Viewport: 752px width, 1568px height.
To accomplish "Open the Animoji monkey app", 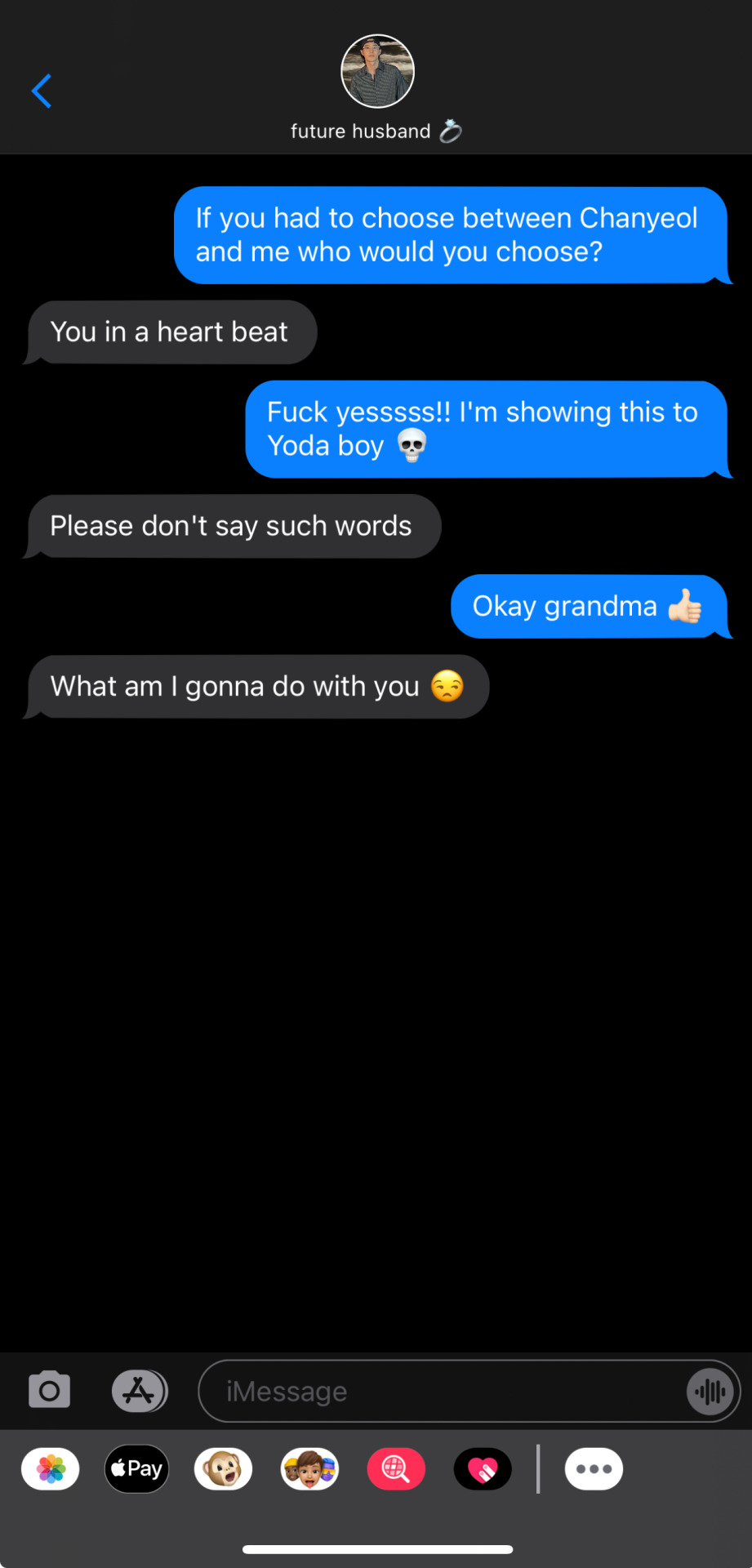I will click(x=223, y=1469).
